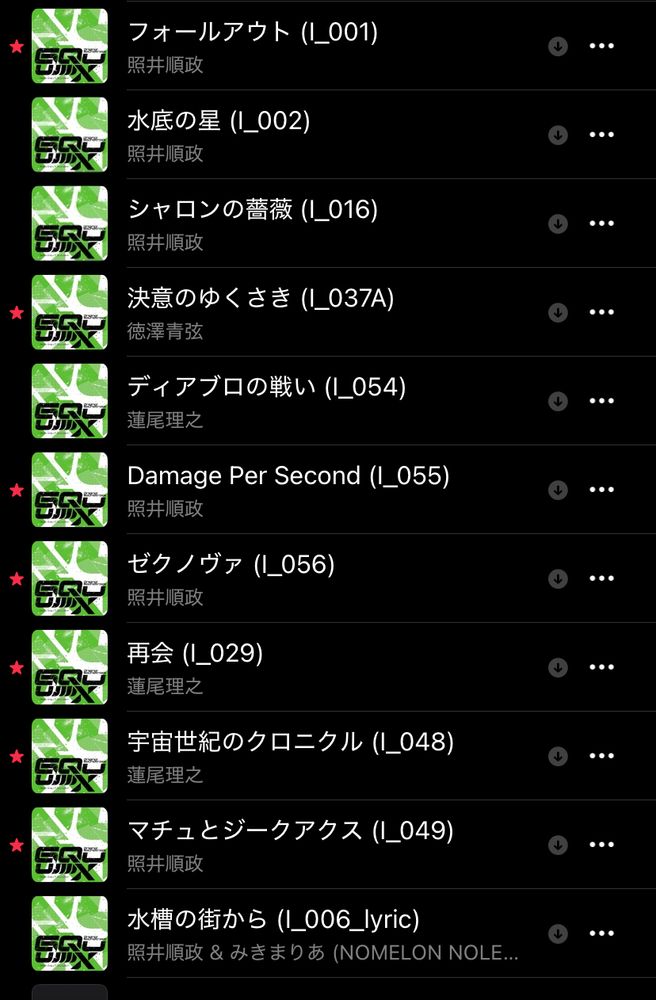Play 宇宙世紀のクロニクル (I_048)
Viewport: 656px width, 1000px height.
click(290, 742)
